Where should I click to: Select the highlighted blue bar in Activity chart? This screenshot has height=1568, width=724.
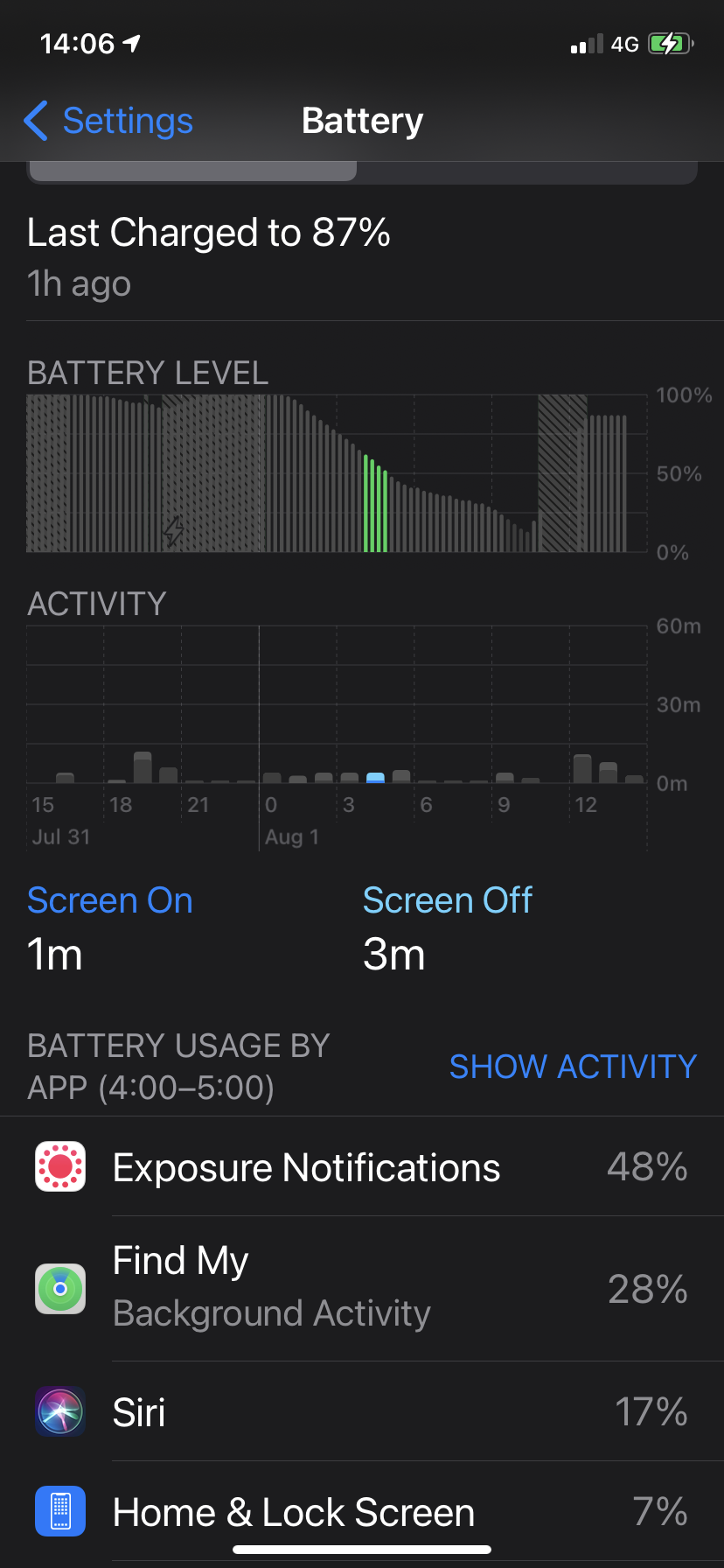pos(376,777)
